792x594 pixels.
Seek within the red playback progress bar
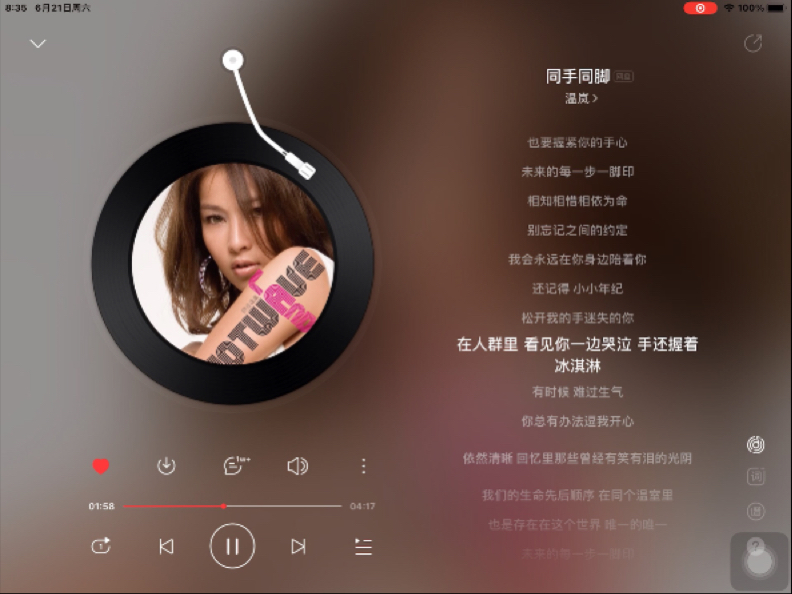[232, 506]
